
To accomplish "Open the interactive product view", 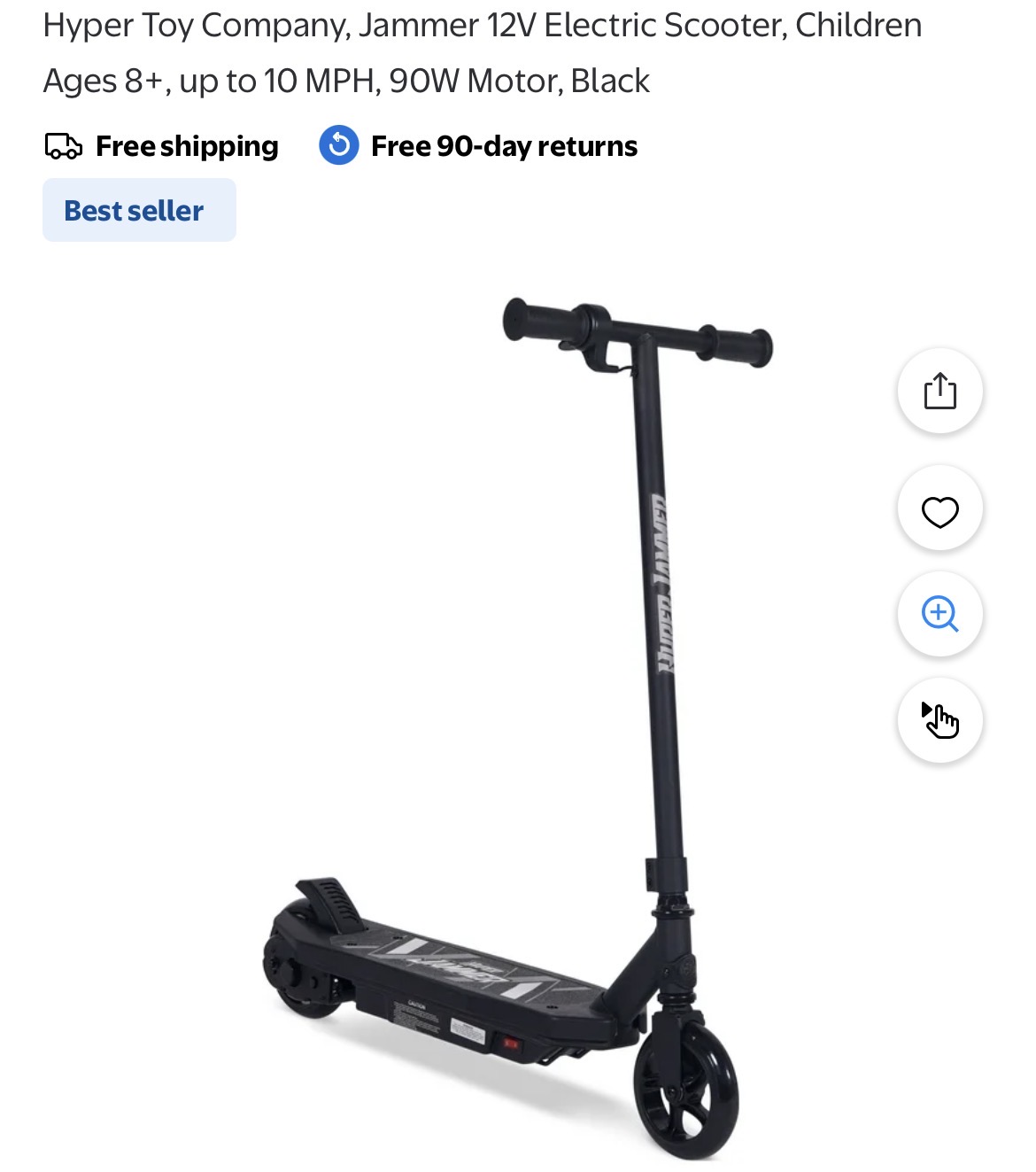I will (939, 720).
